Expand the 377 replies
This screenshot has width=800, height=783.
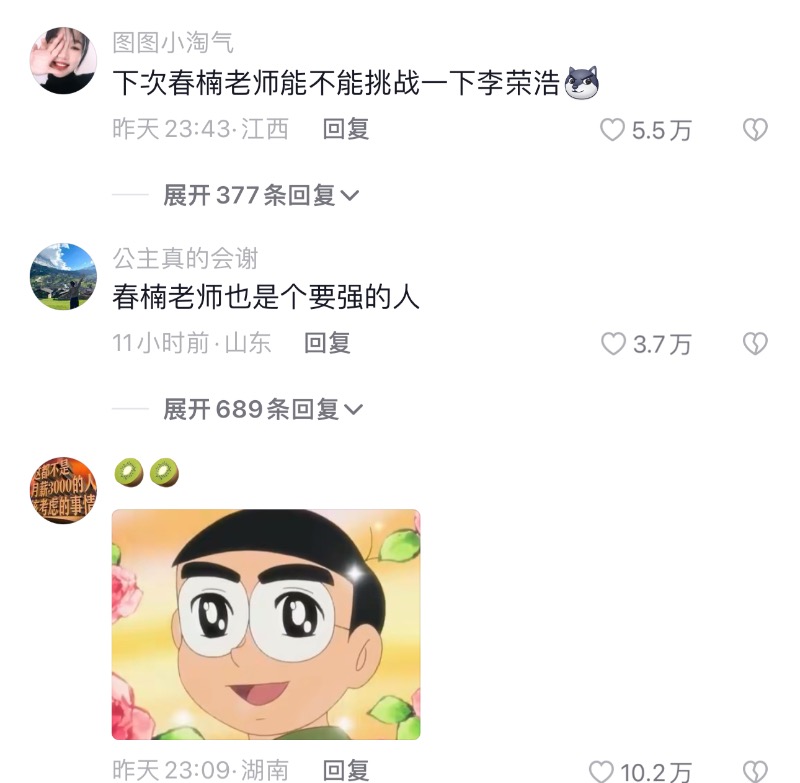[260, 195]
